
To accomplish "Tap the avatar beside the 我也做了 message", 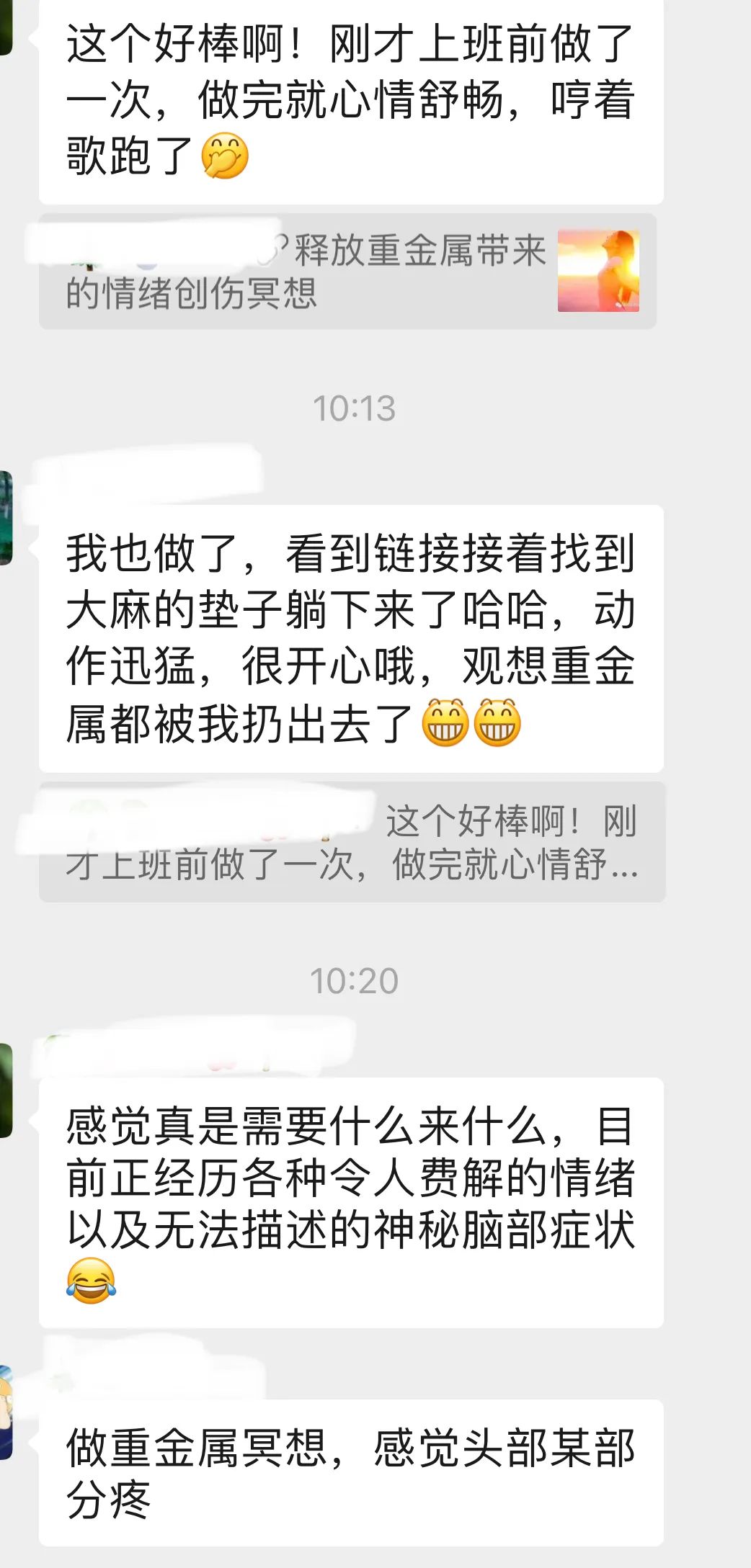I will point(6,518).
